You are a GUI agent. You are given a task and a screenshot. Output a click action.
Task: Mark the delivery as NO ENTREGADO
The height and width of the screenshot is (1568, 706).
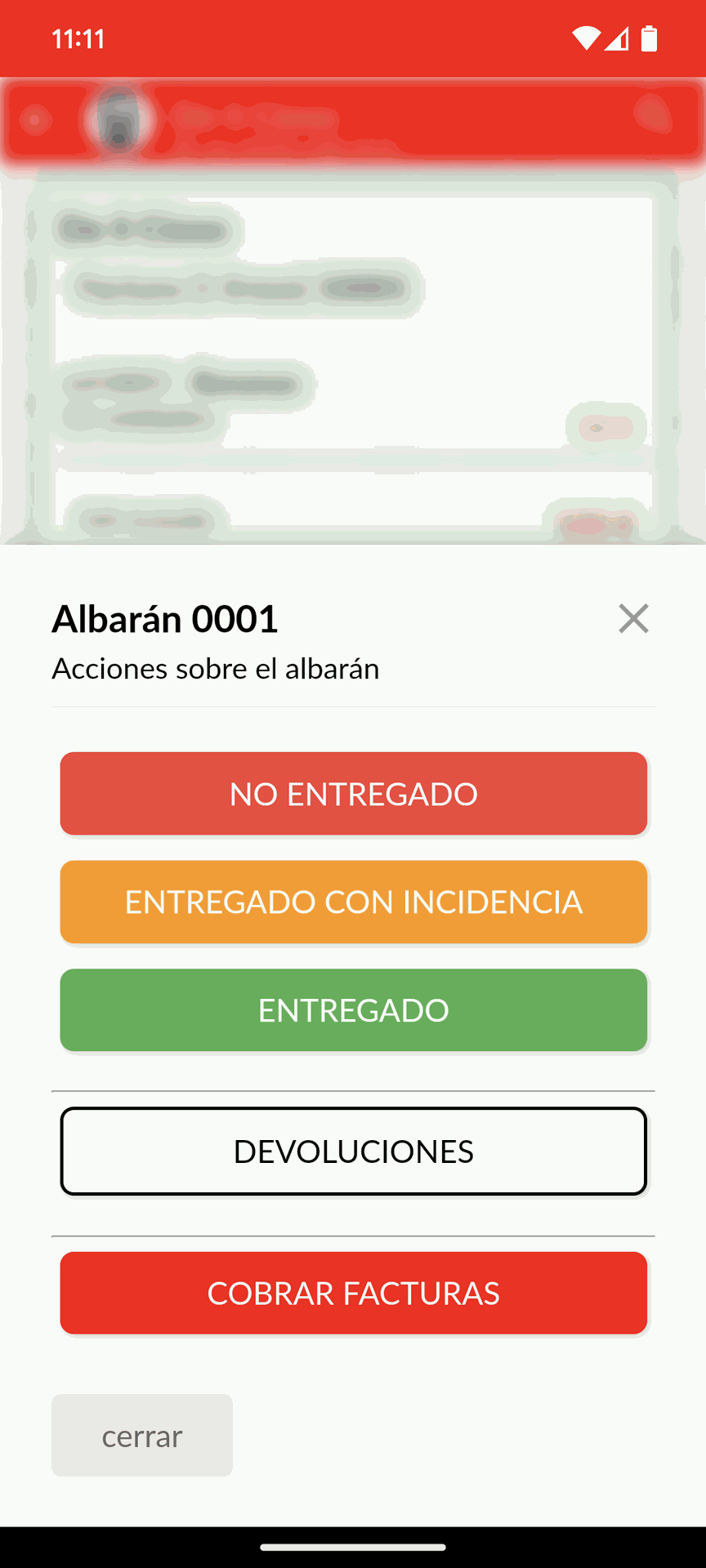(x=353, y=793)
